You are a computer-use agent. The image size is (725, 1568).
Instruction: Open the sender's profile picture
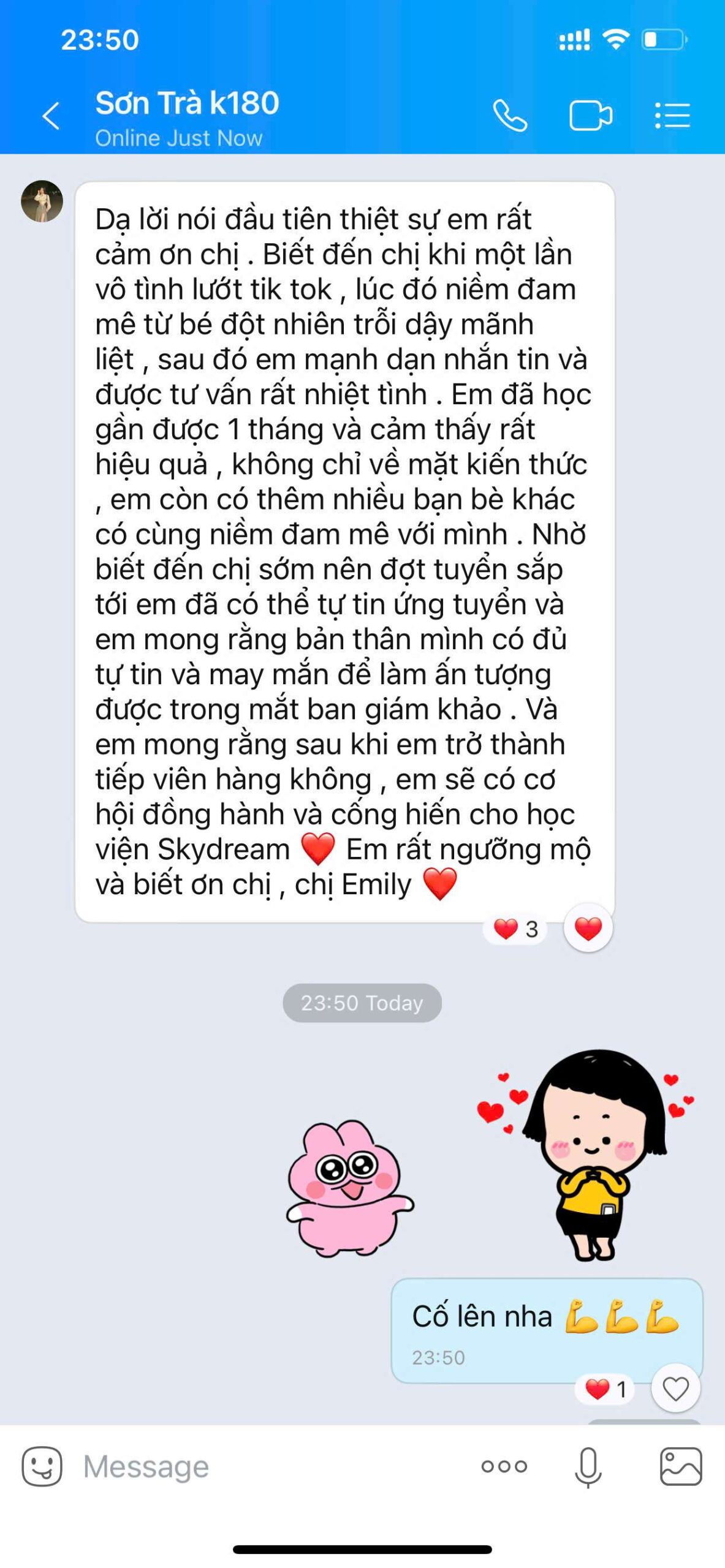click(42, 201)
